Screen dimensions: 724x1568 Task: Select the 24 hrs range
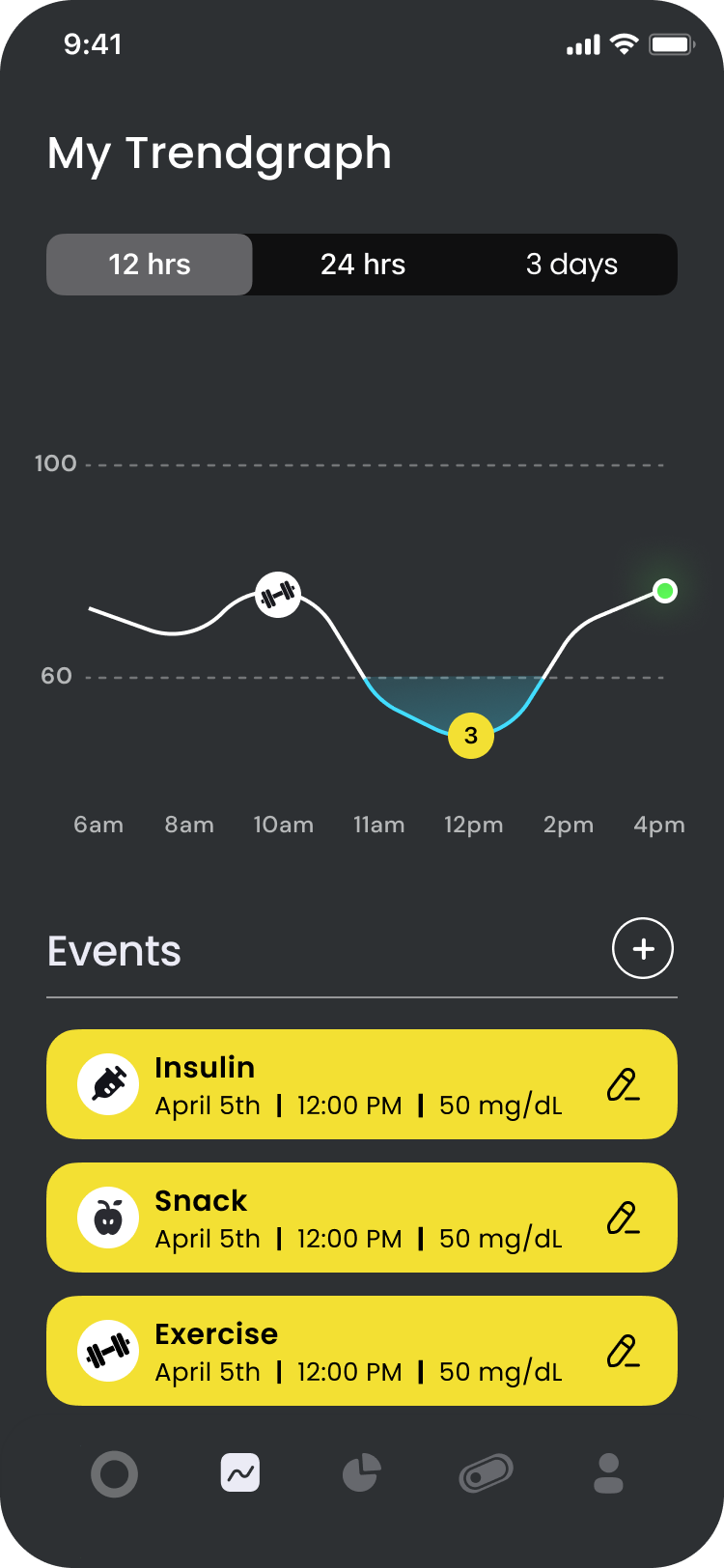coord(363,265)
